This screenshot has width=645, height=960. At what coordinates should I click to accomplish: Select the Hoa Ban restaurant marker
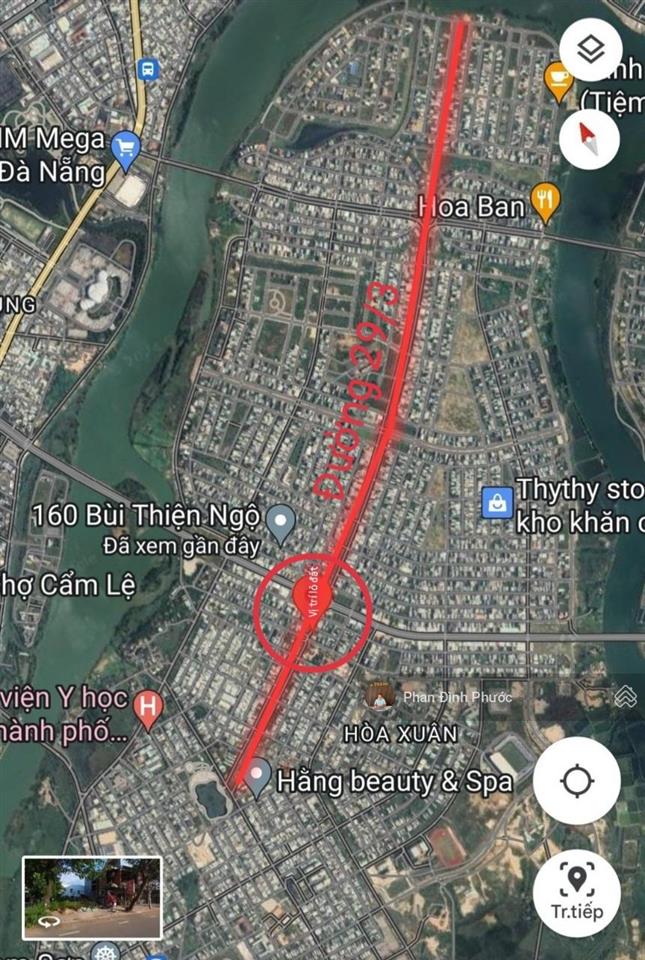tap(545, 201)
